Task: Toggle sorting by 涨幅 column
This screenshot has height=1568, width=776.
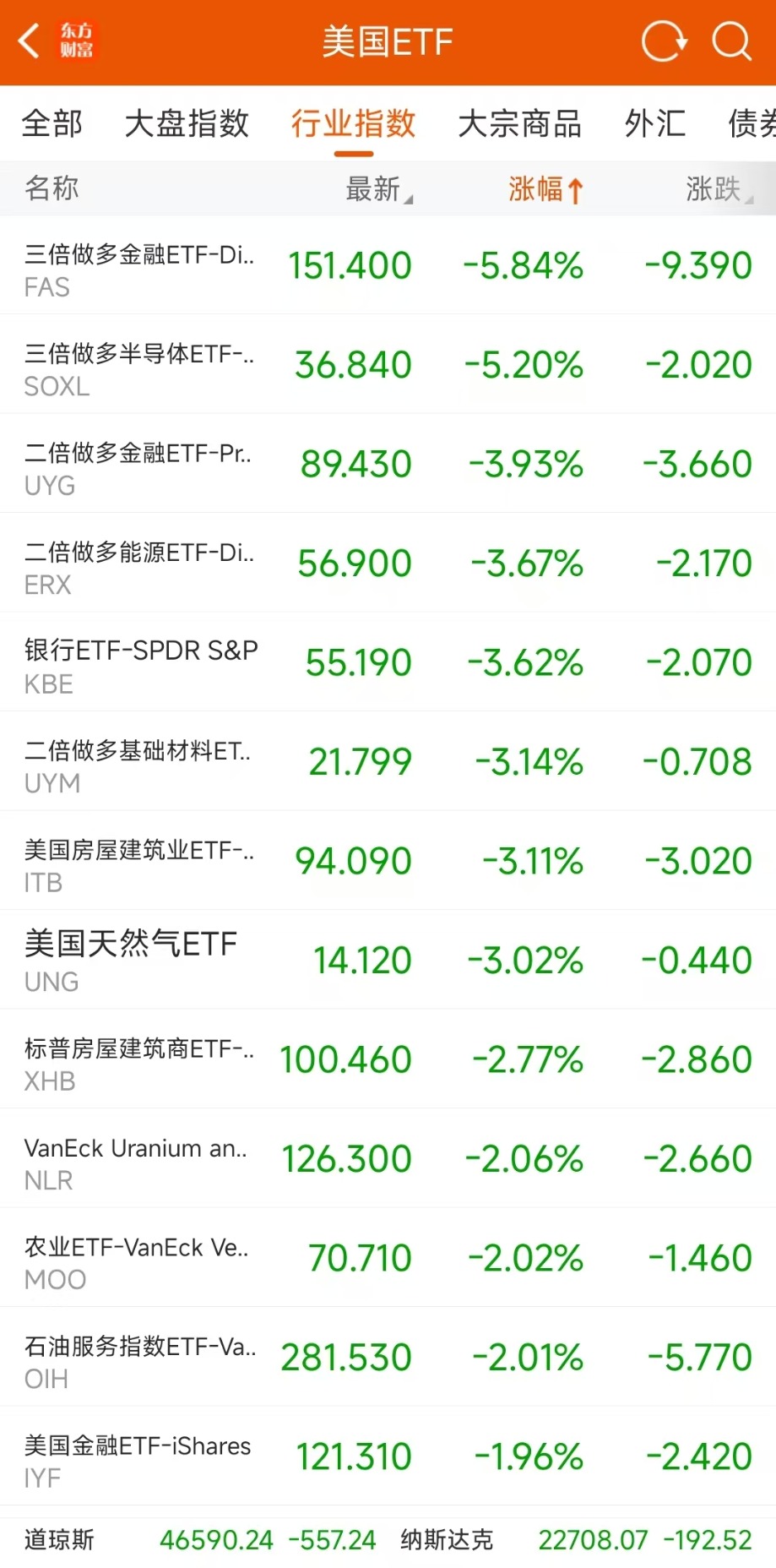Action: click(x=545, y=188)
